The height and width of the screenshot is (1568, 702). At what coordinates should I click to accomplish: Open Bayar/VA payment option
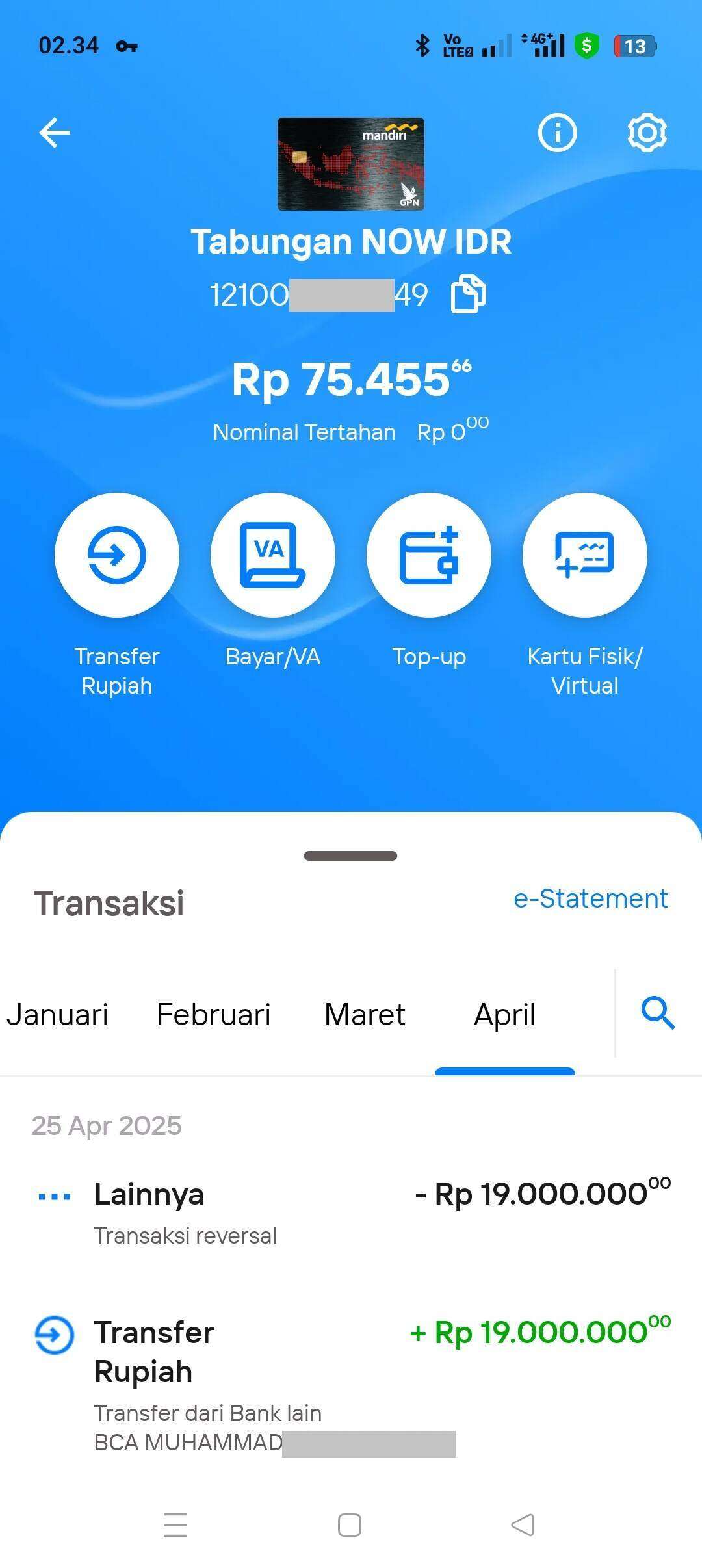coord(273,555)
